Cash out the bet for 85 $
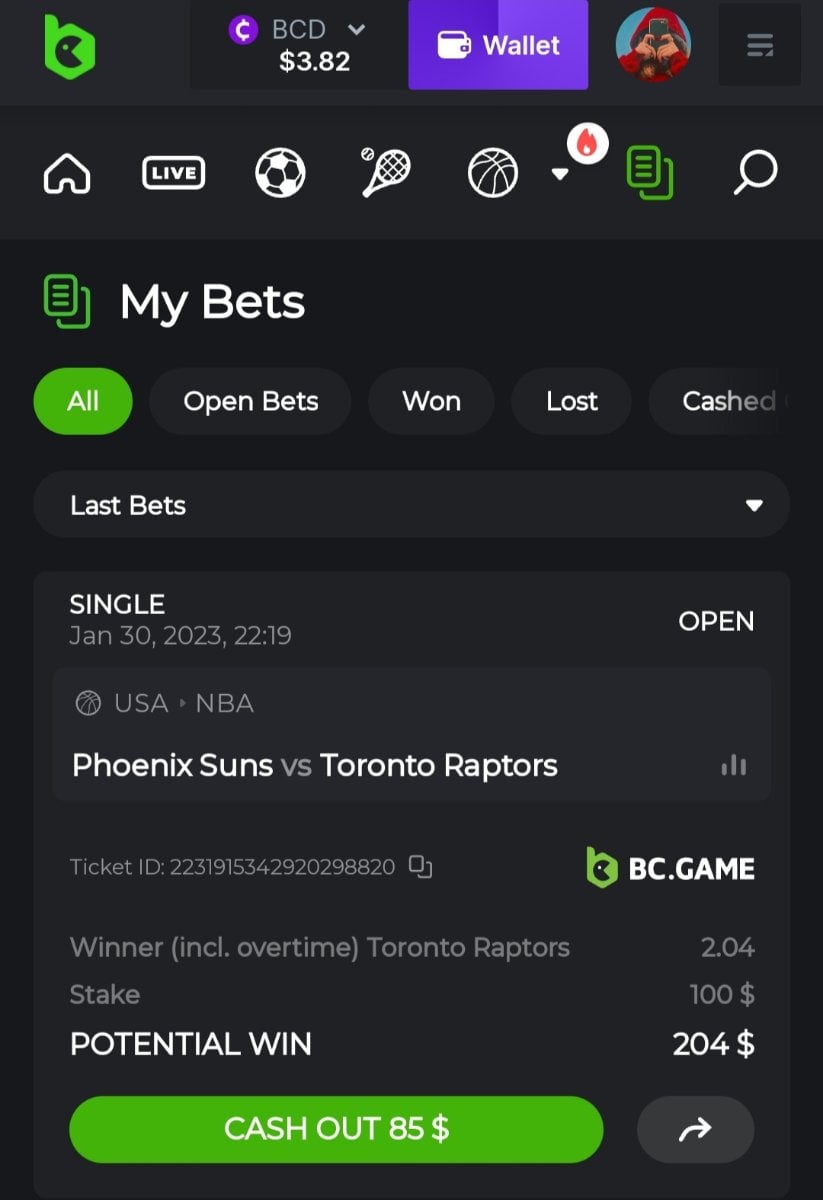The width and height of the screenshot is (823, 1200). tap(336, 1129)
